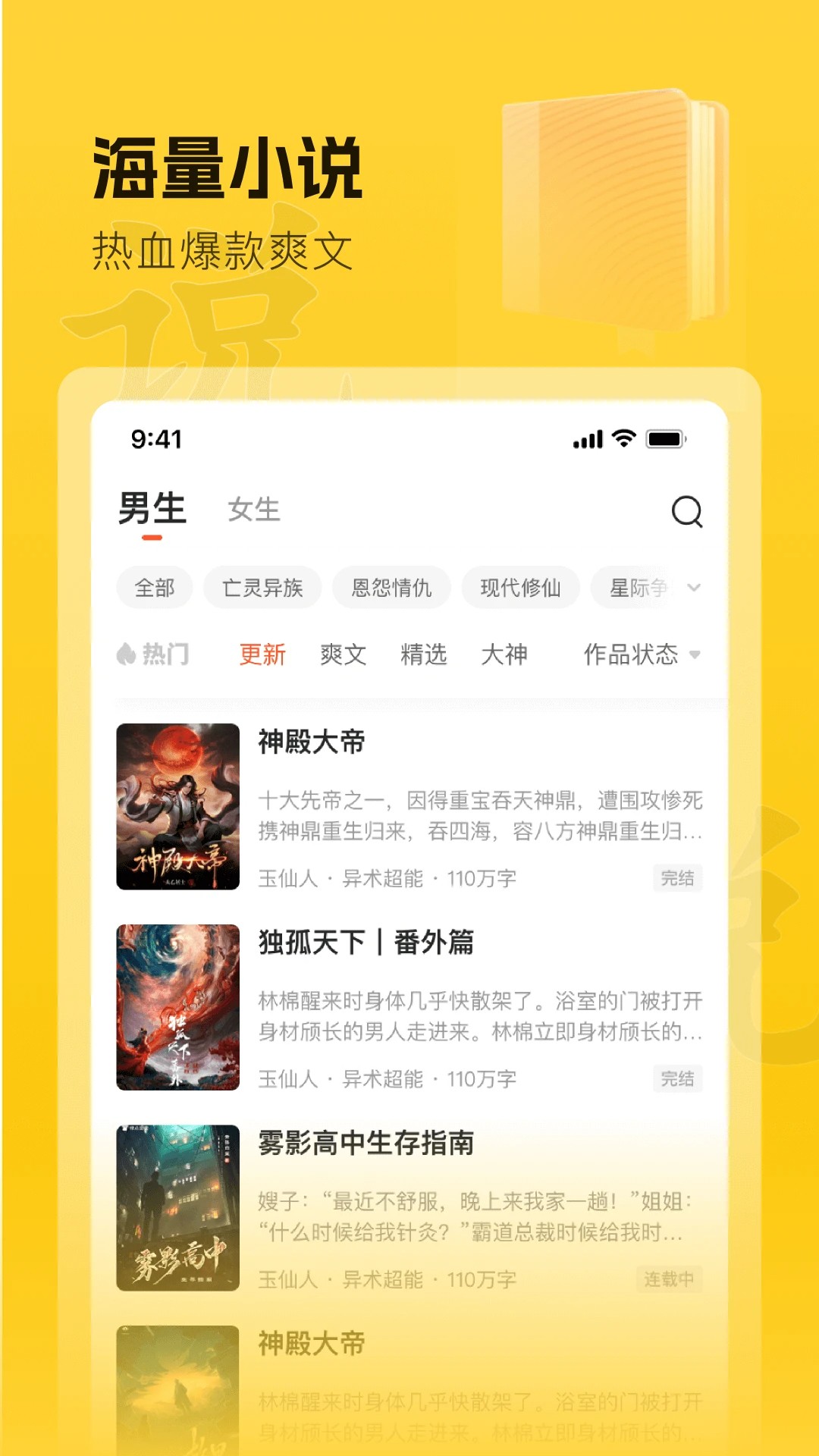819x1456 pixels.
Task: Choose the 现代修仙 category chip
Action: pyautogui.click(x=521, y=588)
